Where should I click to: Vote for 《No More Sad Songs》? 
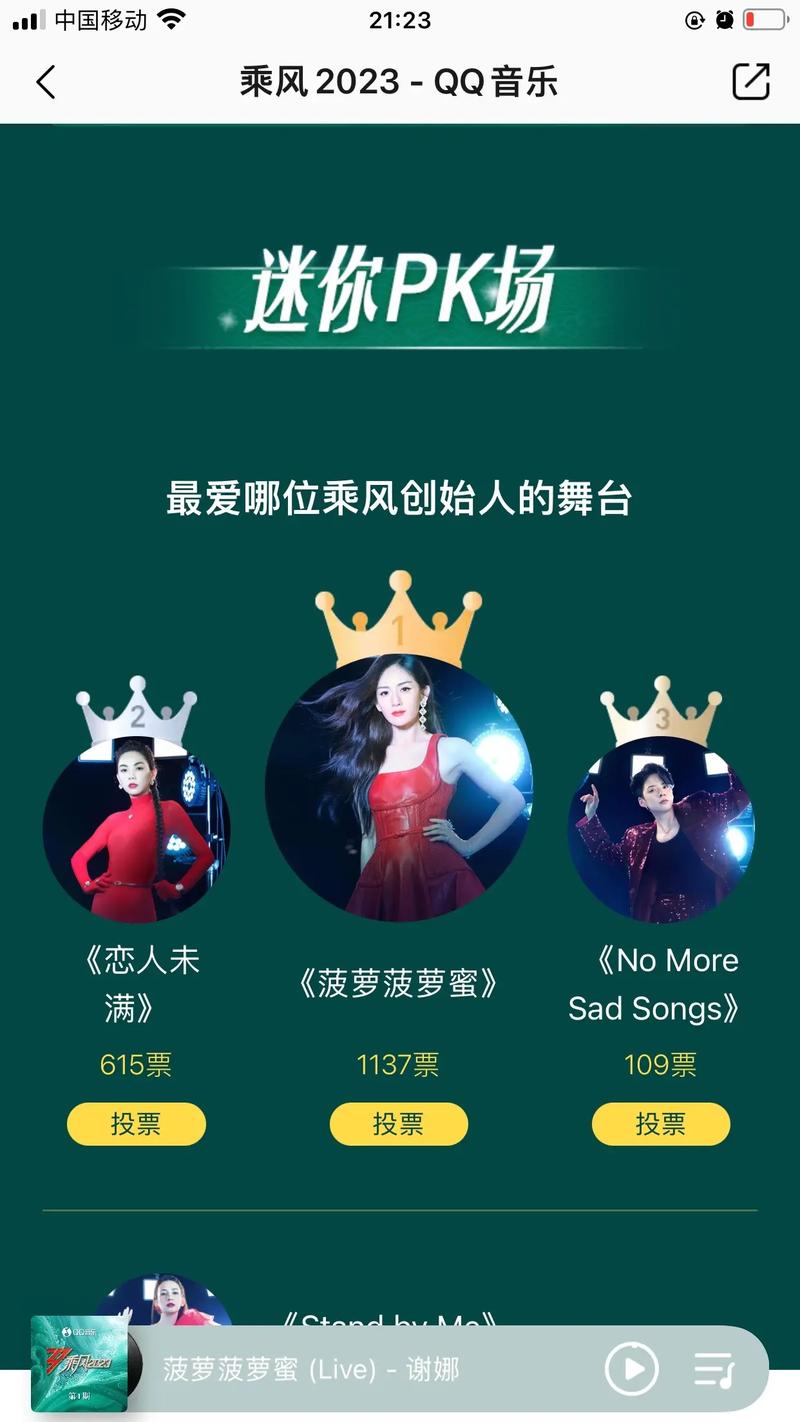[x=661, y=1124]
